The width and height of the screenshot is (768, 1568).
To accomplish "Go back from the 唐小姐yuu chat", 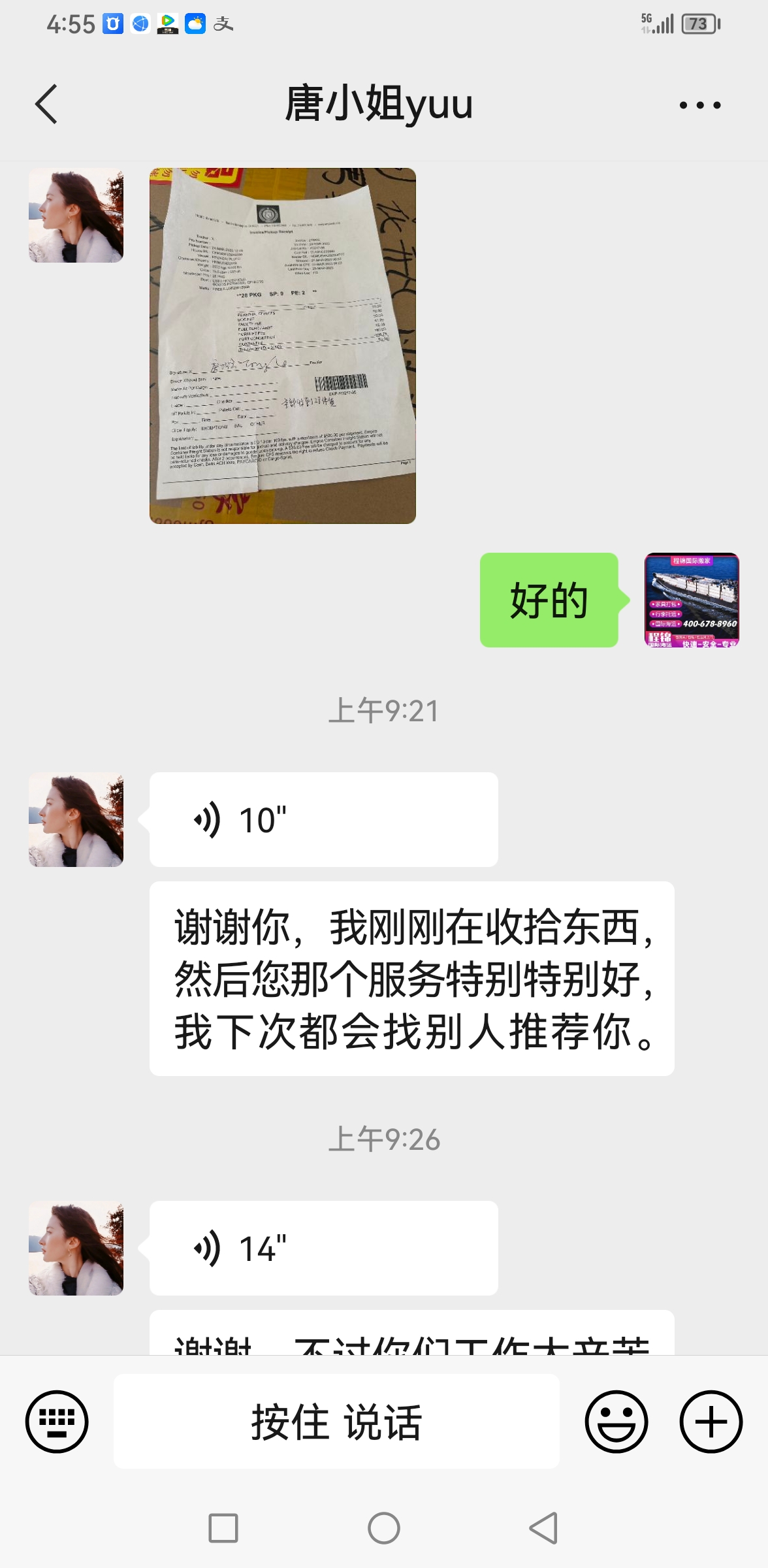I will coord(46,104).
